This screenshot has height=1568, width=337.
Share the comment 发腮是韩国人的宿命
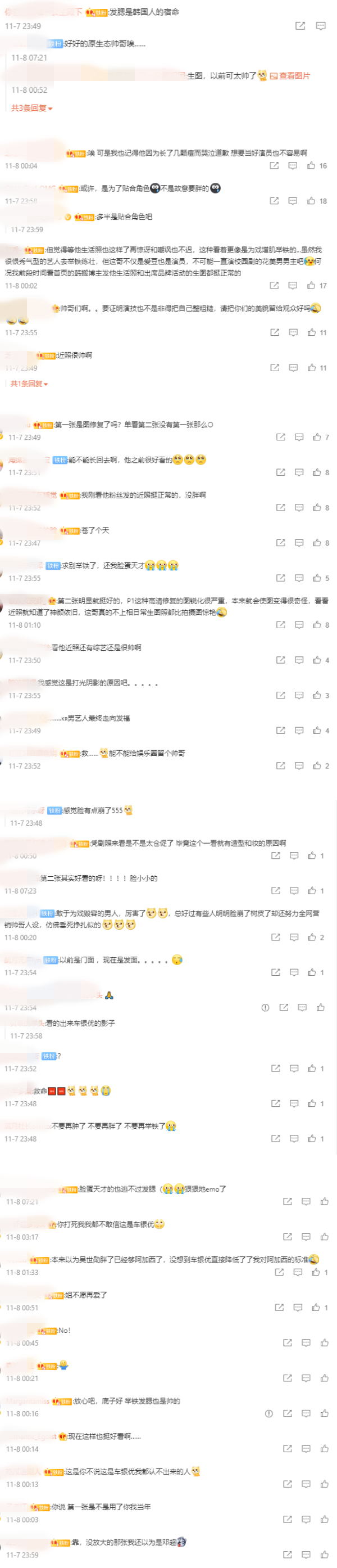point(300,26)
